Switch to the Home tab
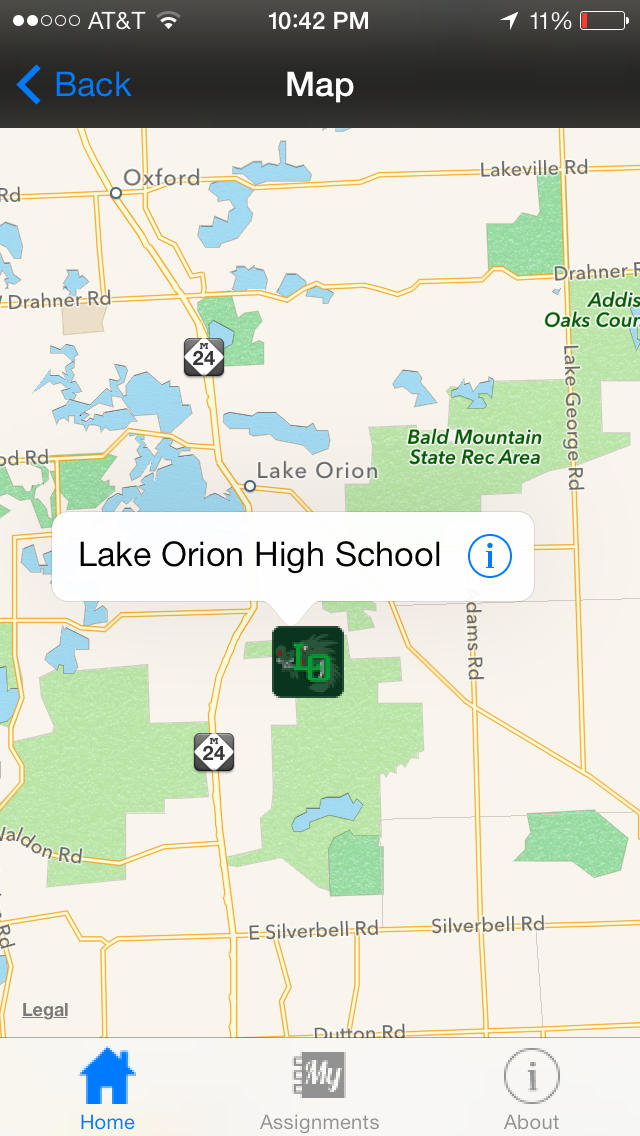The width and height of the screenshot is (640, 1136). point(107,1089)
